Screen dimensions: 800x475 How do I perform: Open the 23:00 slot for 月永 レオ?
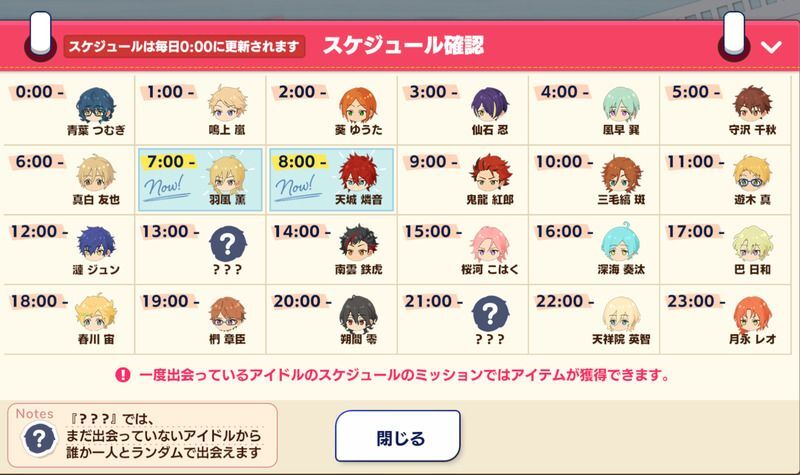click(727, 320)
